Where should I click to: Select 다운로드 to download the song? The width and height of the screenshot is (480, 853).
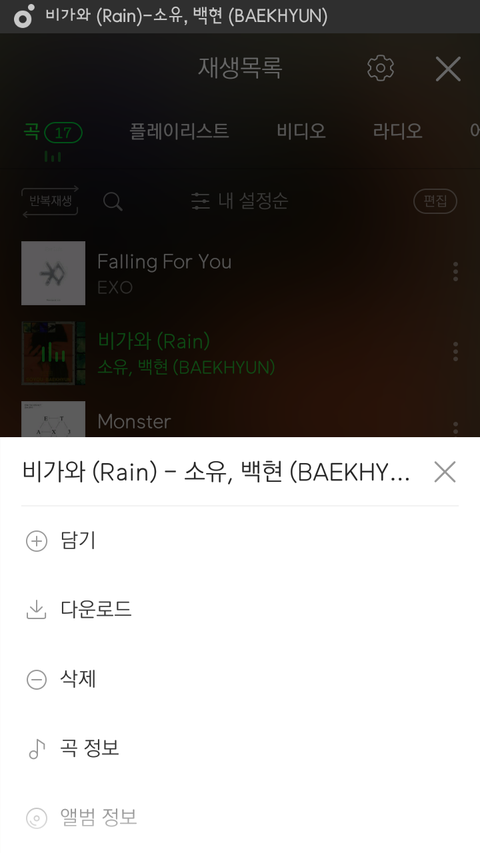[x=240, y=610]
